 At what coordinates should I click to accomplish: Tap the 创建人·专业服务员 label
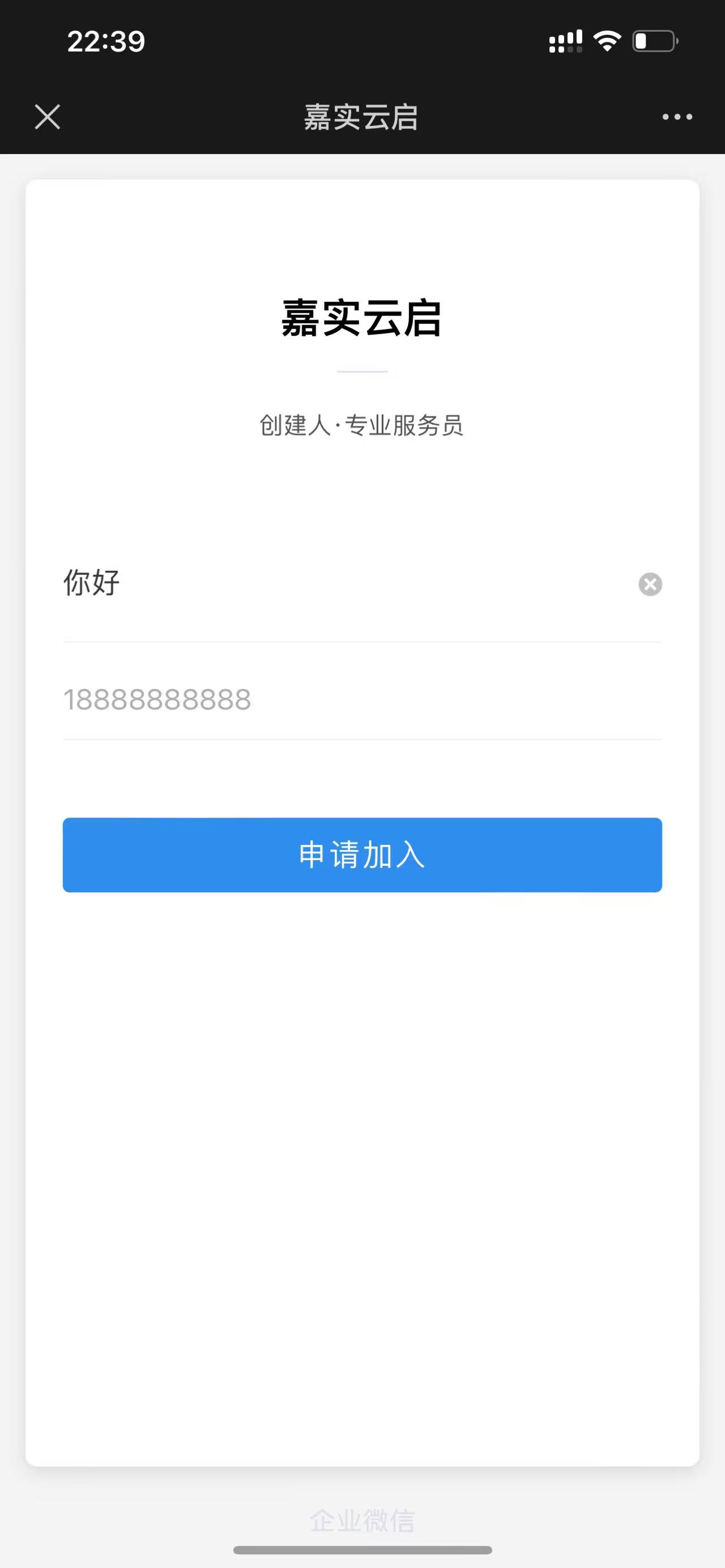(361, 426)
